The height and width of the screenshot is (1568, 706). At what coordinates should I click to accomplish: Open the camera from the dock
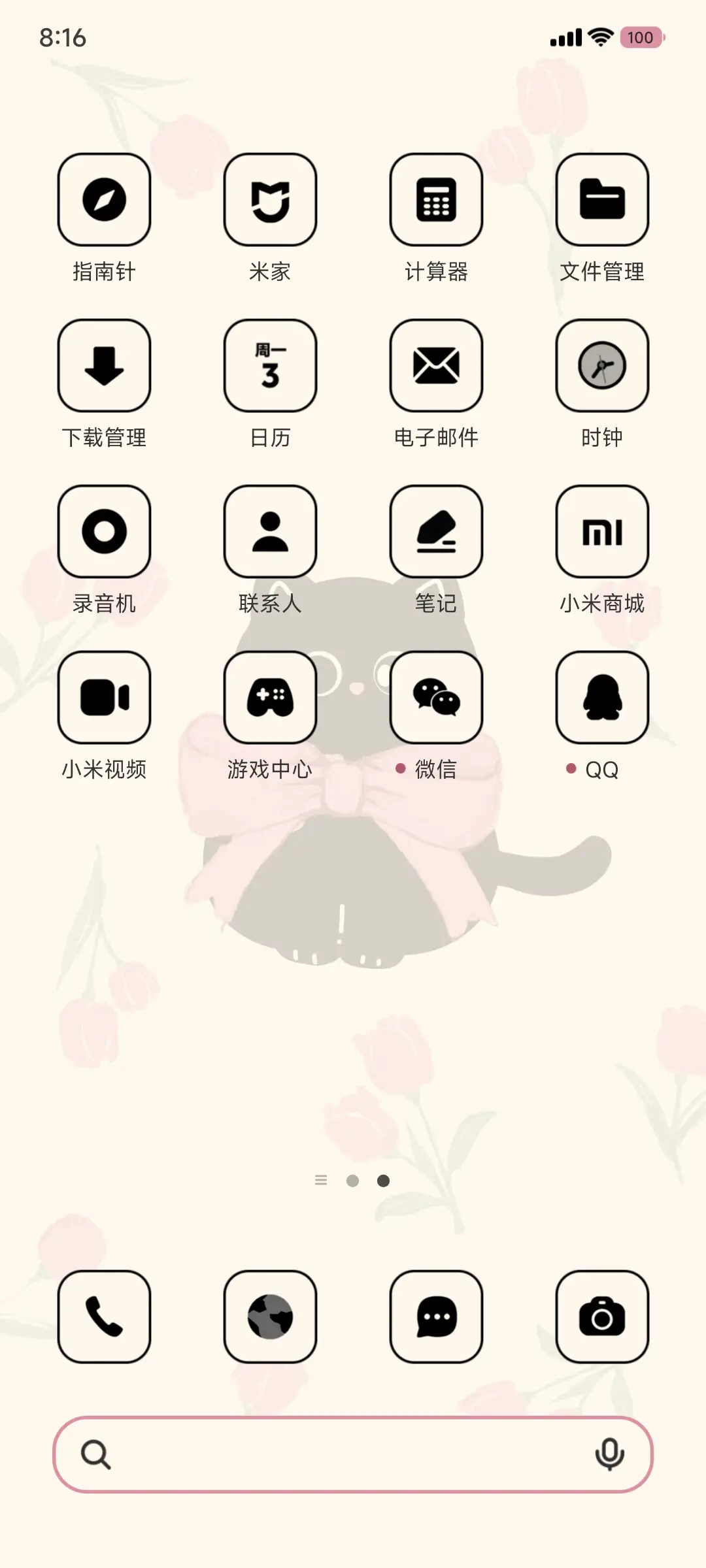602,1316
